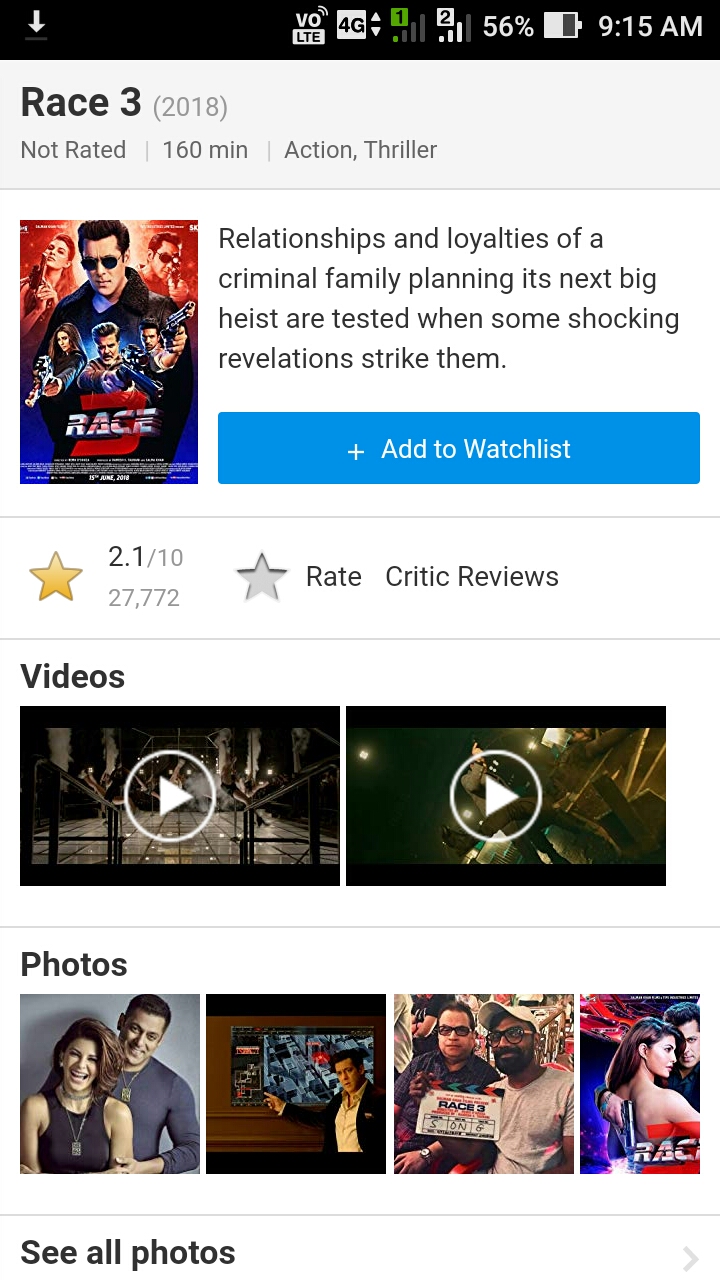
Task: Add Race 3 to Watchlist
Action: pos(458,449)
